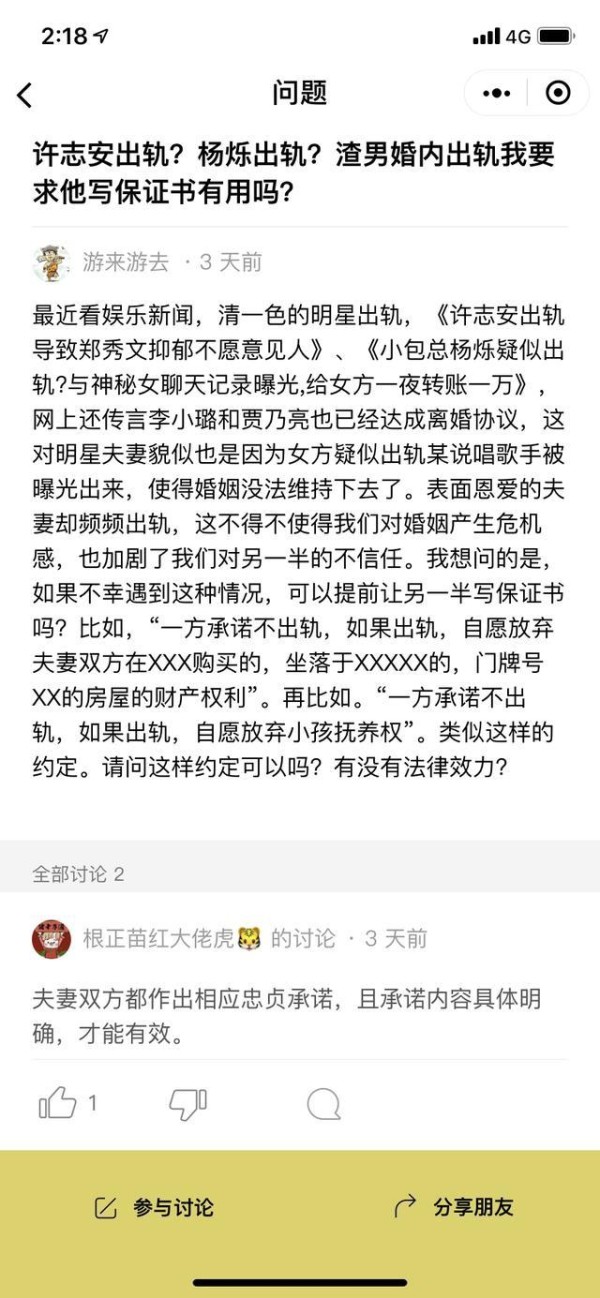600x1298 pixels.
Task: Open the mini program three-dot menu
Action: [x=496, y=93]
